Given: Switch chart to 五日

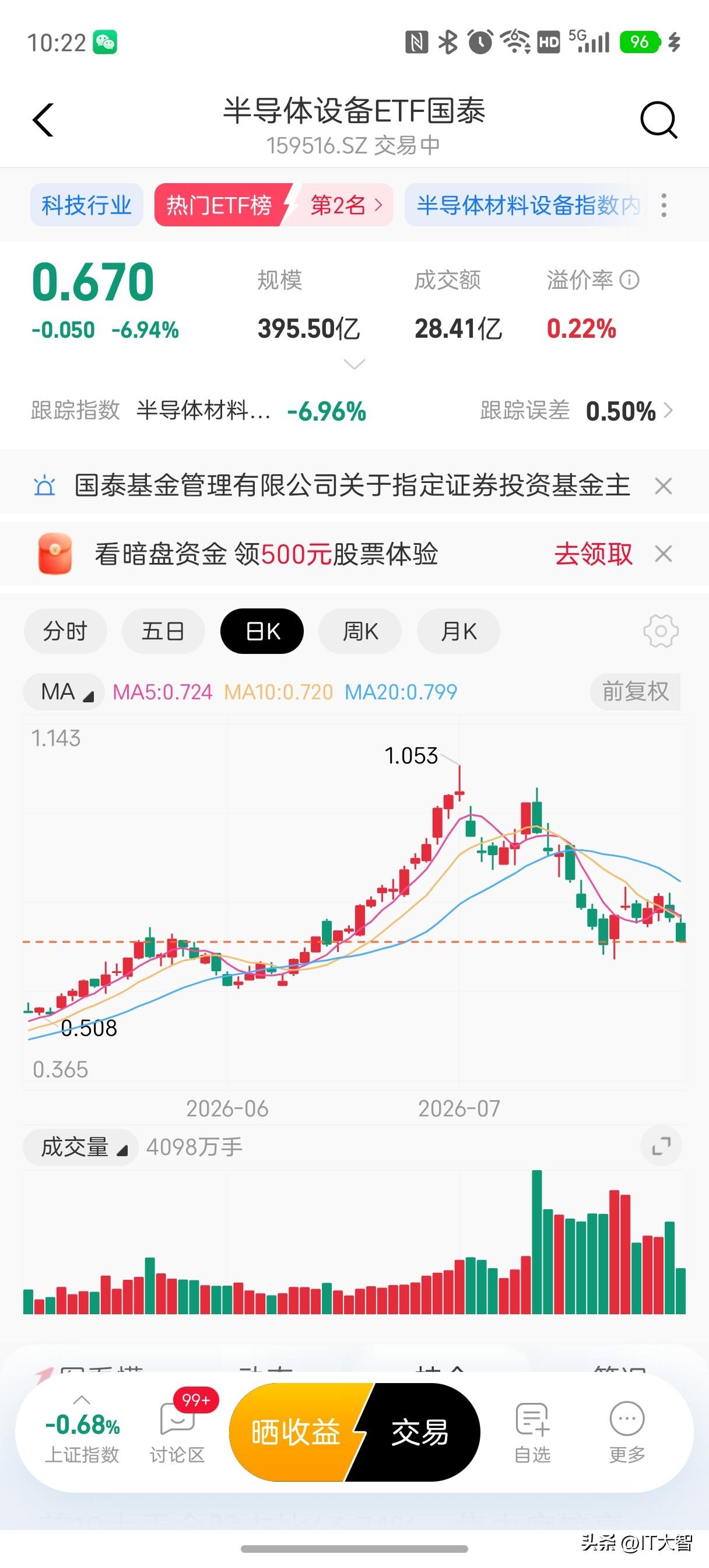Looking at the screenshot, I should tap(163, 631).
